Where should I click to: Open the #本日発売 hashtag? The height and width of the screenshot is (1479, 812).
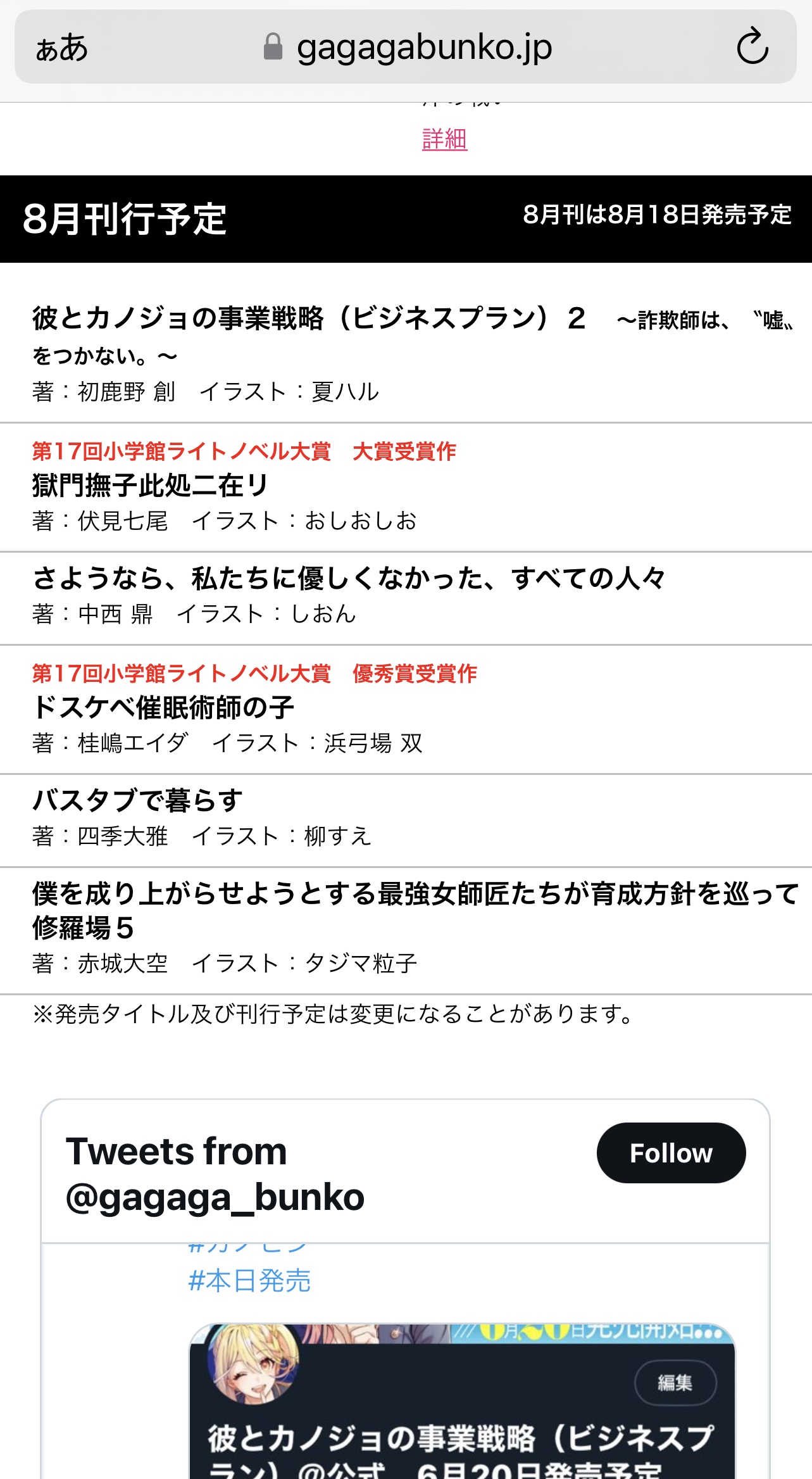pyautogui.click(x=250, y=1280)
